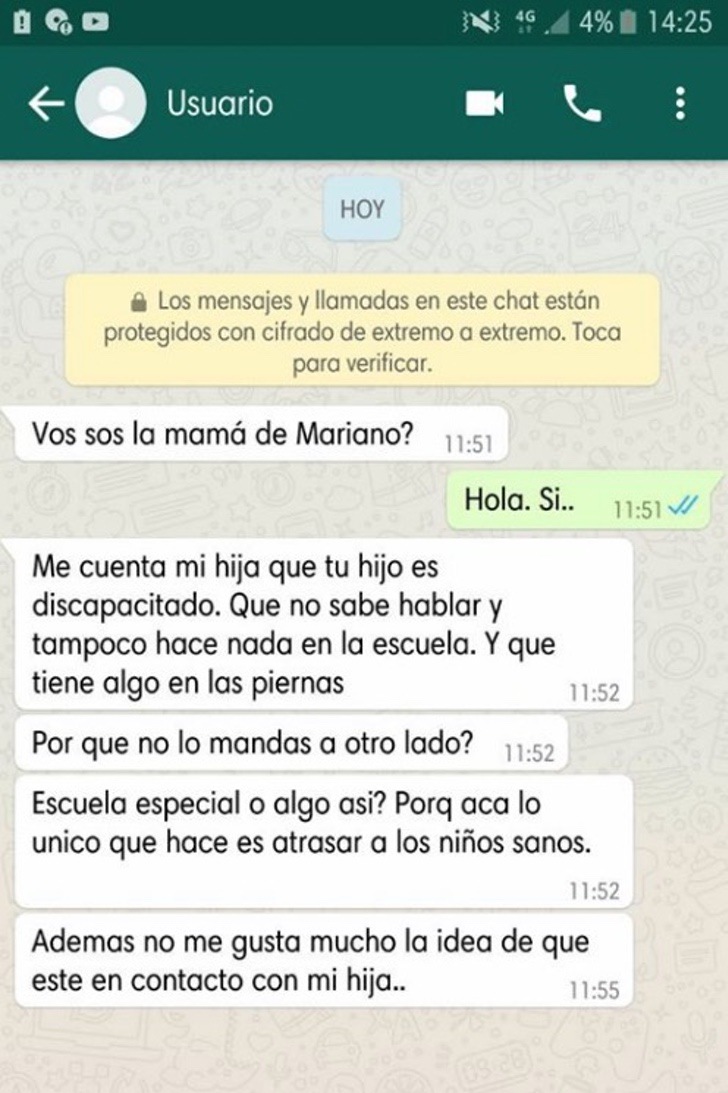
Task: Start a video call with Usuario
Action: pyautogui.click(x=485, y=103)
